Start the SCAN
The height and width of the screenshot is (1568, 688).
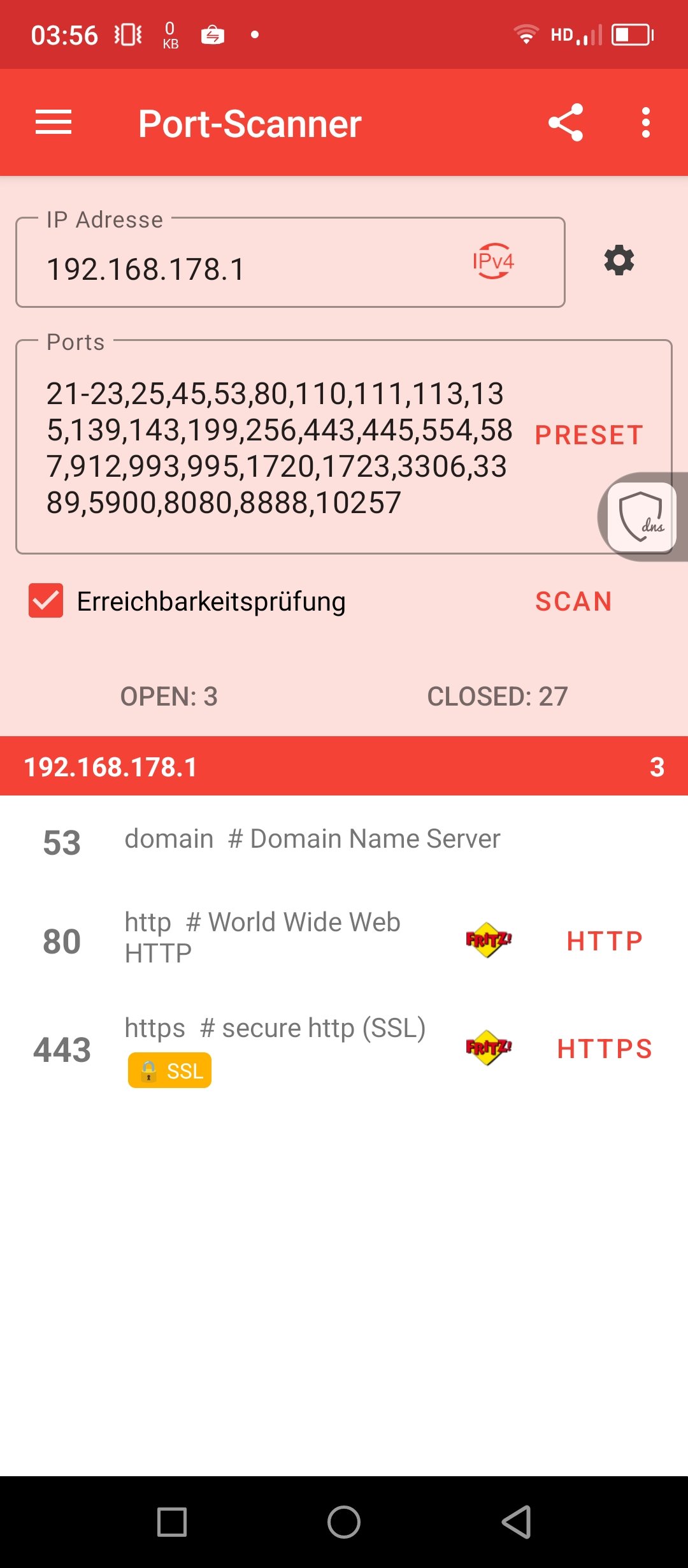[573, 602]
